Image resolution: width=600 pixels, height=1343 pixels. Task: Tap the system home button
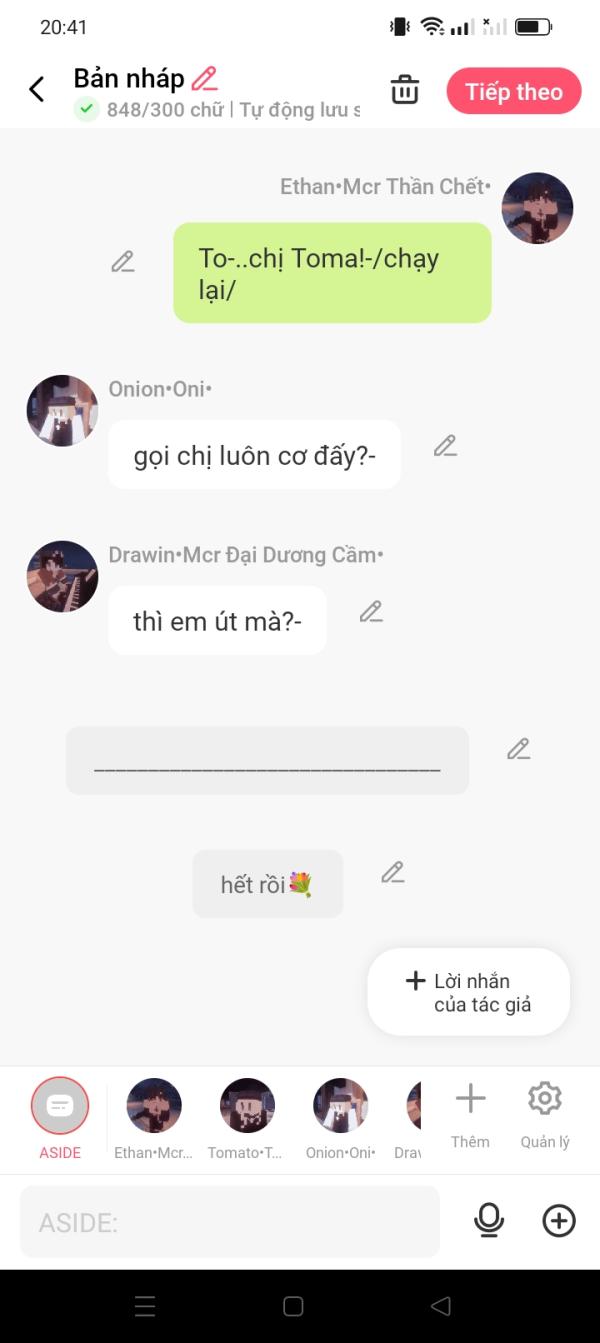pyautogui.click(x=293, y=1306)
